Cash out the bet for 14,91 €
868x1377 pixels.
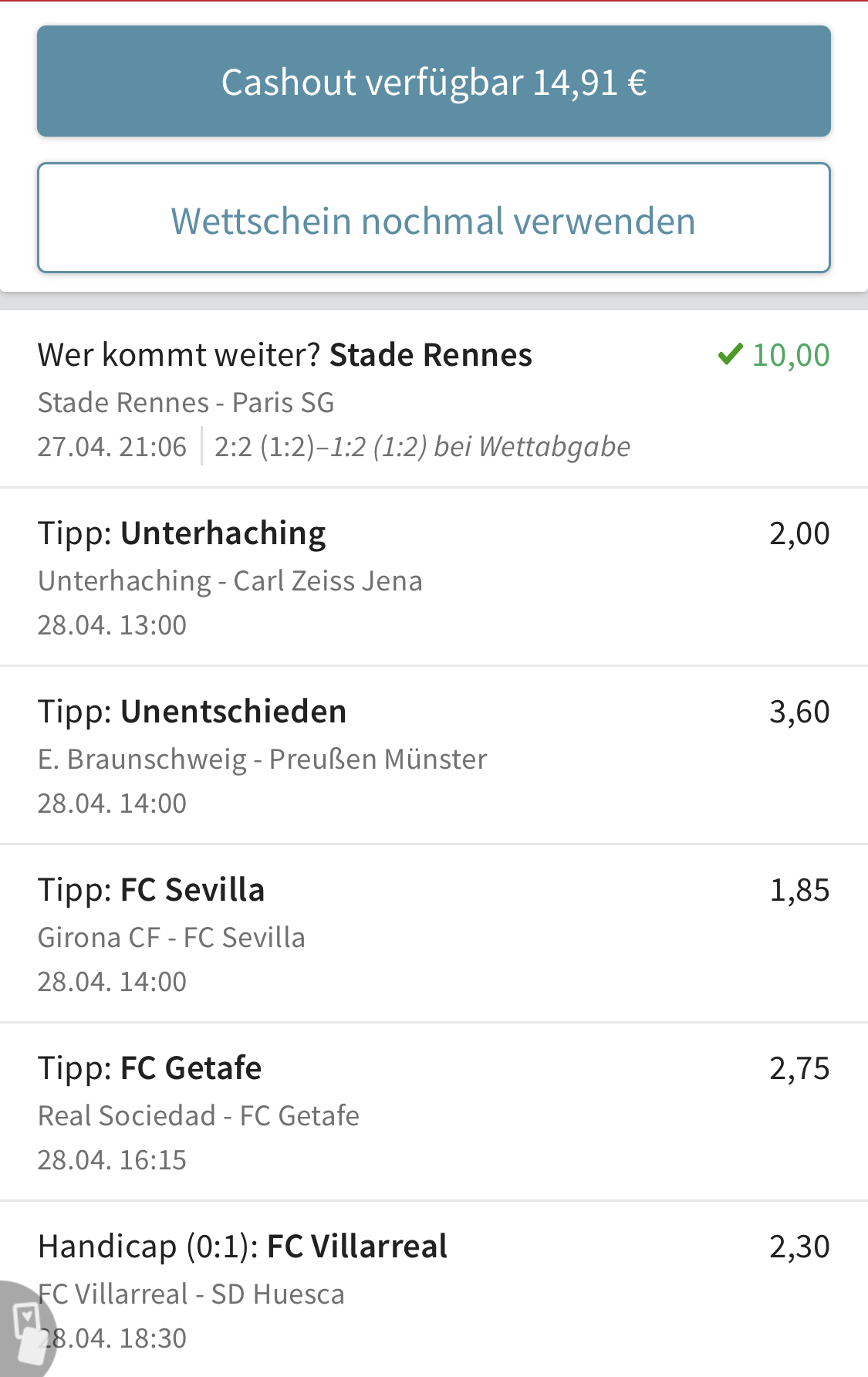click(x=434, y=82)
